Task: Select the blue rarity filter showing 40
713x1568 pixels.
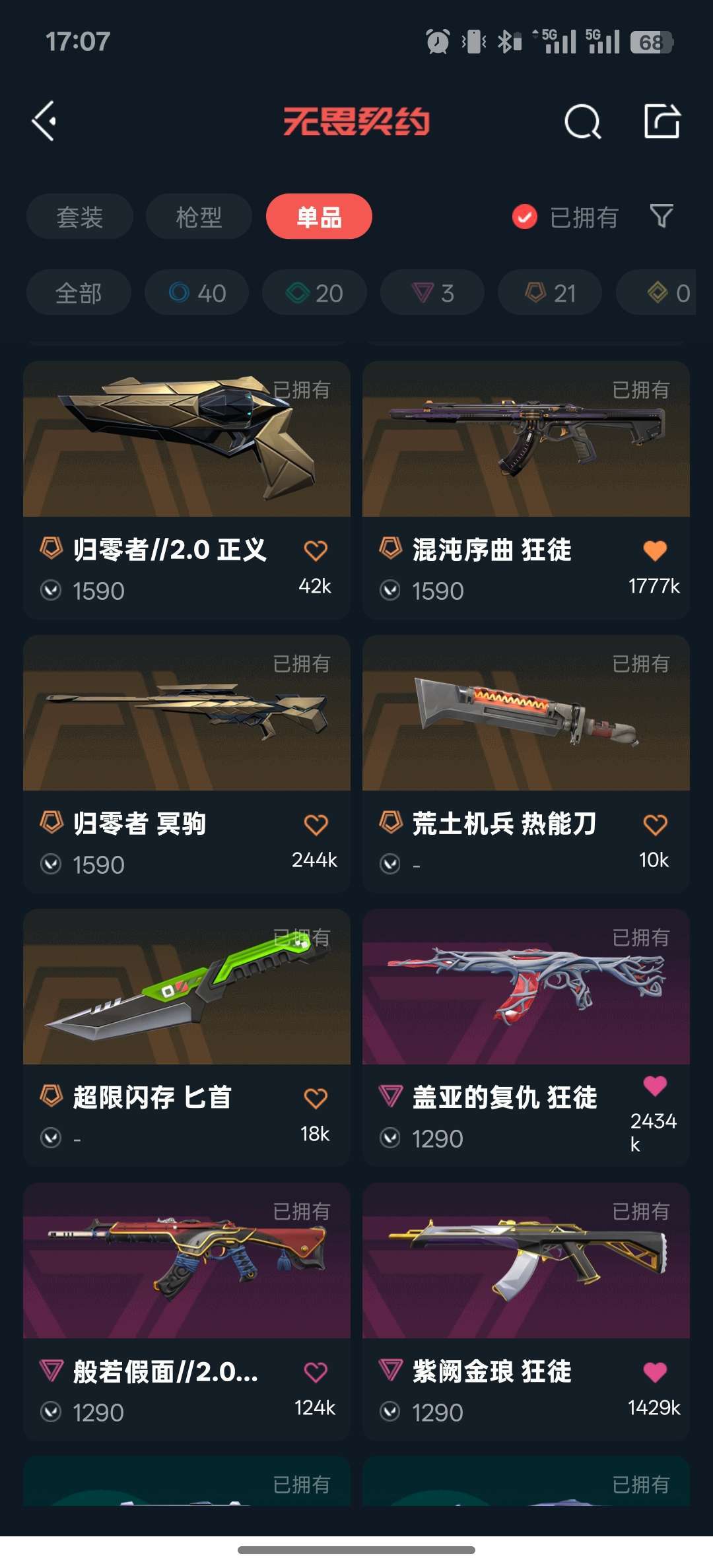Action: [196, 292]
